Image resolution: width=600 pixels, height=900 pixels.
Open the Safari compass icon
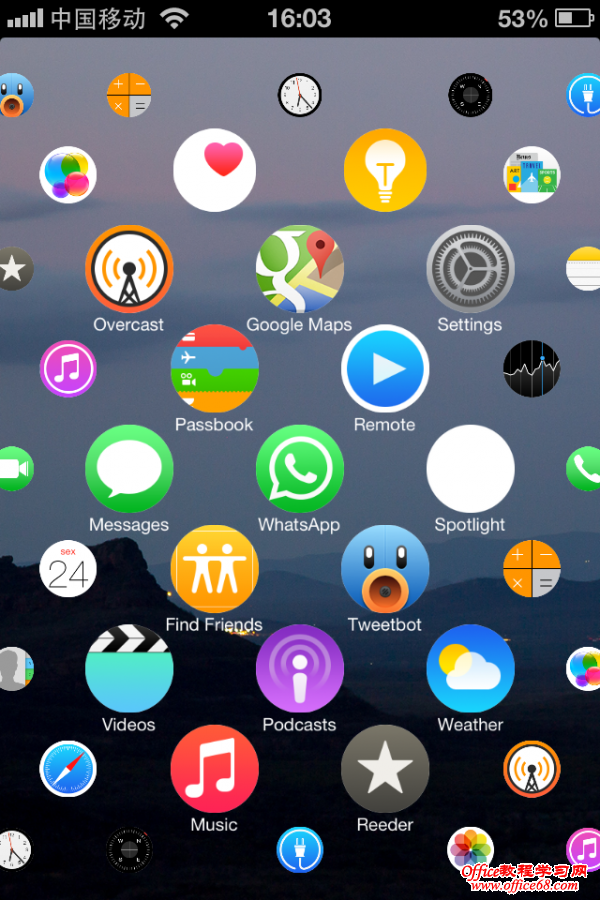68,769
